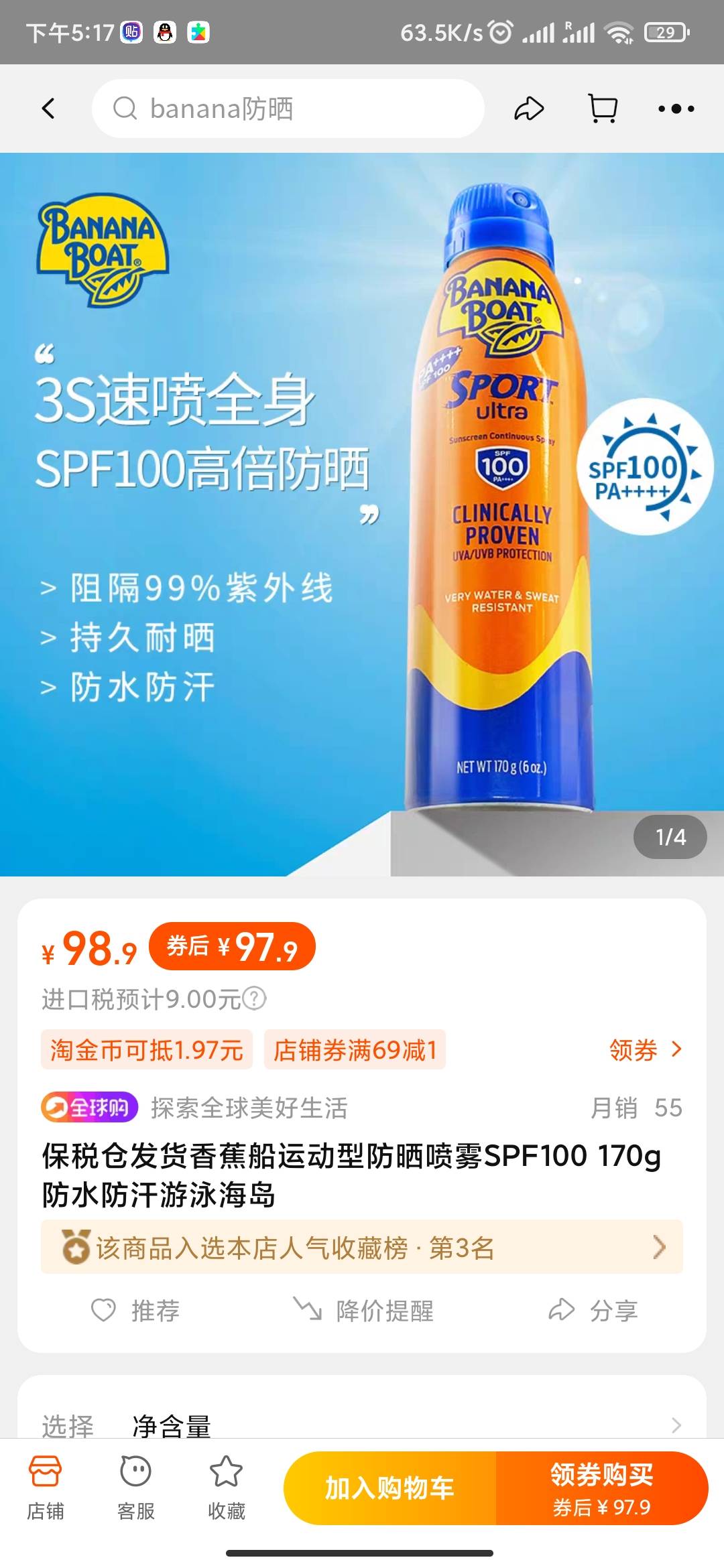The height and width of the screenshot is (1568, 724).
Task: Open the three-dot overflow menu
Action: [676, 109]
